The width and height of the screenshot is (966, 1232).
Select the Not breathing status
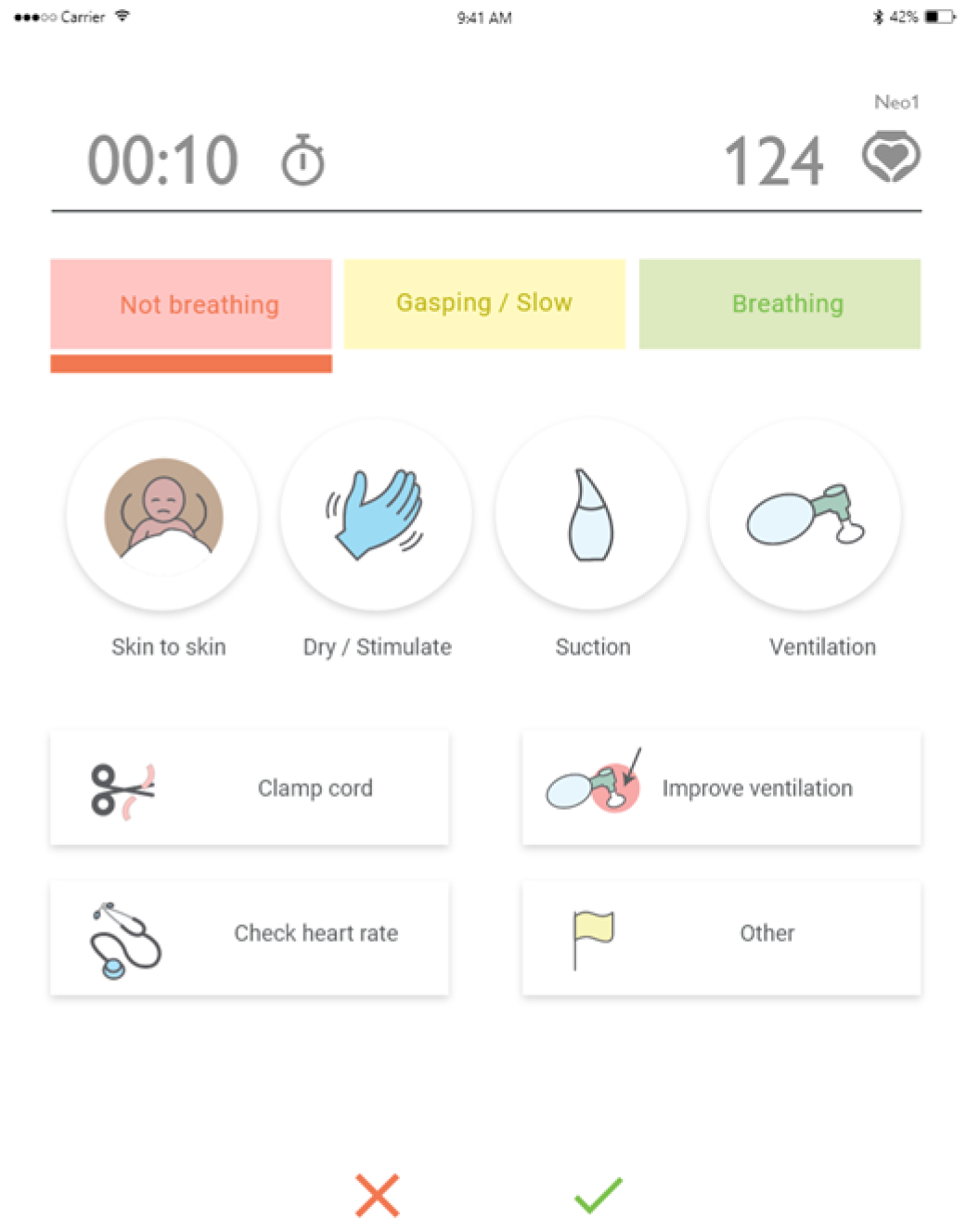pyautogui.click(x=191, y=304)
